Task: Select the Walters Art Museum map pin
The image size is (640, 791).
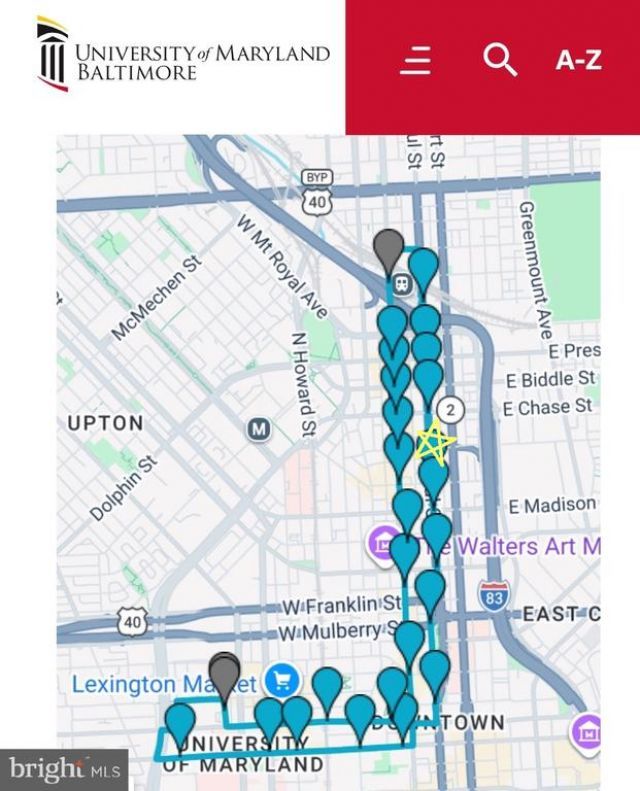Action: tap(382, 543)
